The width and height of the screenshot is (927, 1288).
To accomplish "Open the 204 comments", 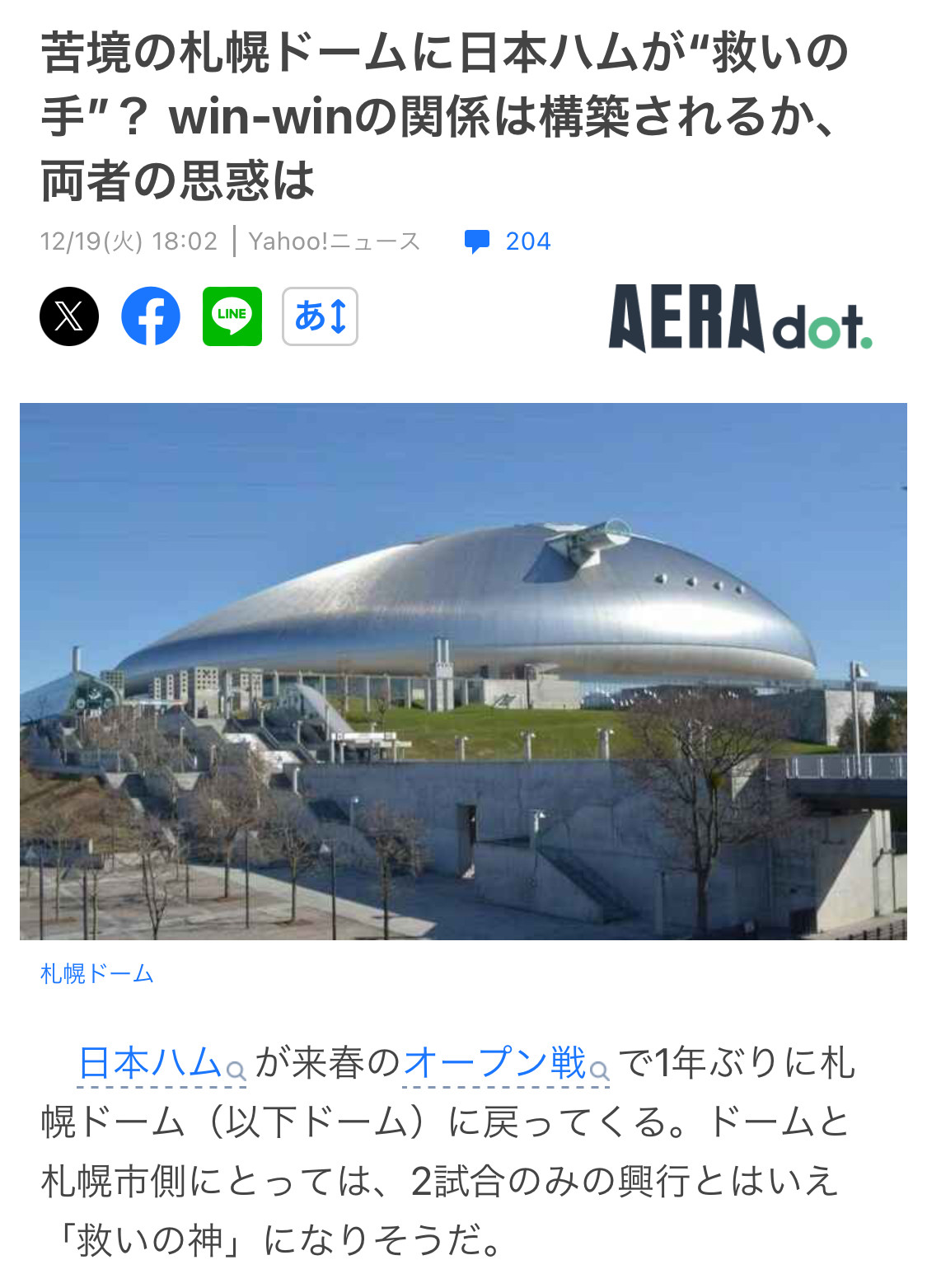I will click(x=508, y=241).
